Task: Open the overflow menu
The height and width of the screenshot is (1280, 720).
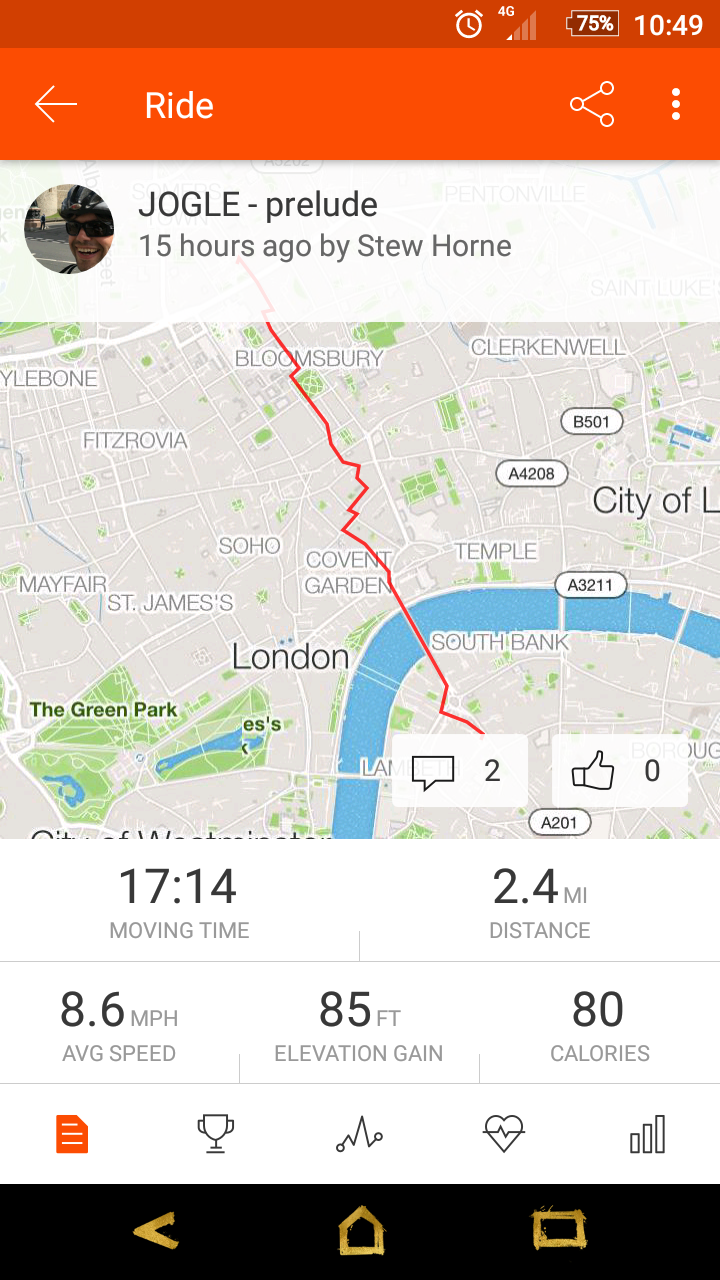Action: tap(676, 105)
